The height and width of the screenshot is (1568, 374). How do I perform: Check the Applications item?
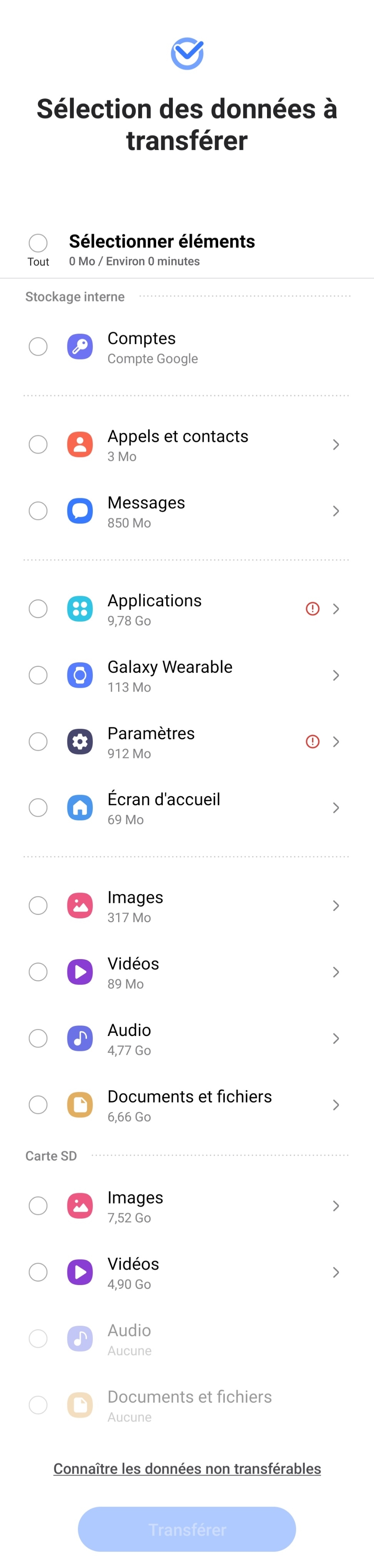click(38, 609)
